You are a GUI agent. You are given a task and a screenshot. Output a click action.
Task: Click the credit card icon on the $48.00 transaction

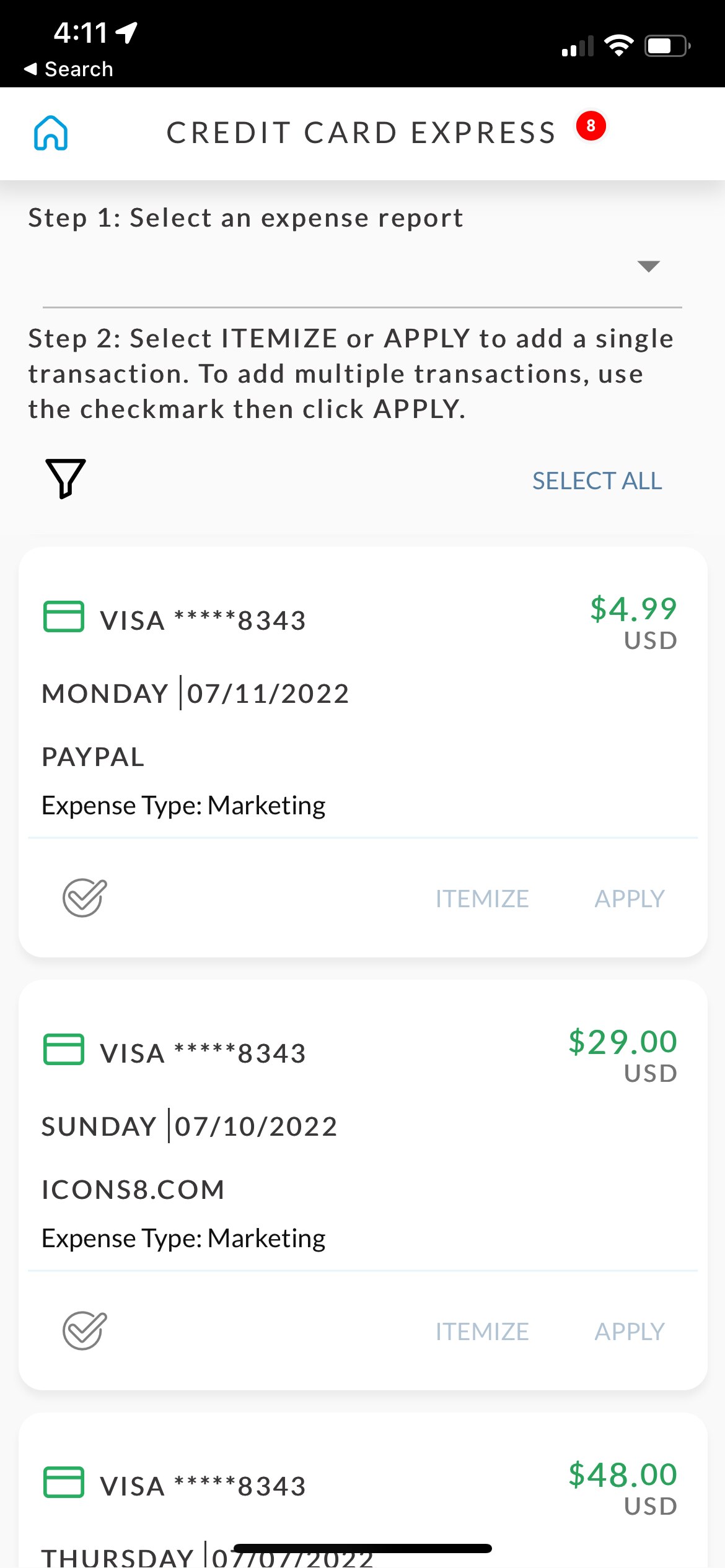62,1483
